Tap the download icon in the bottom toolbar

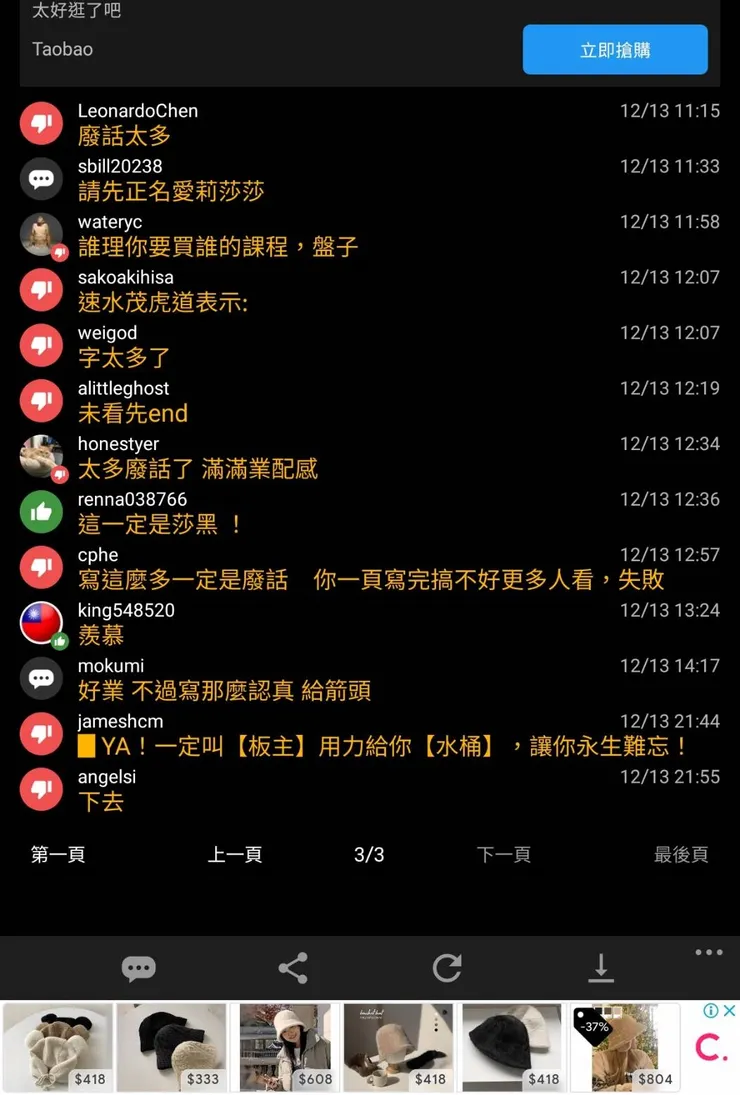point(601,967)
